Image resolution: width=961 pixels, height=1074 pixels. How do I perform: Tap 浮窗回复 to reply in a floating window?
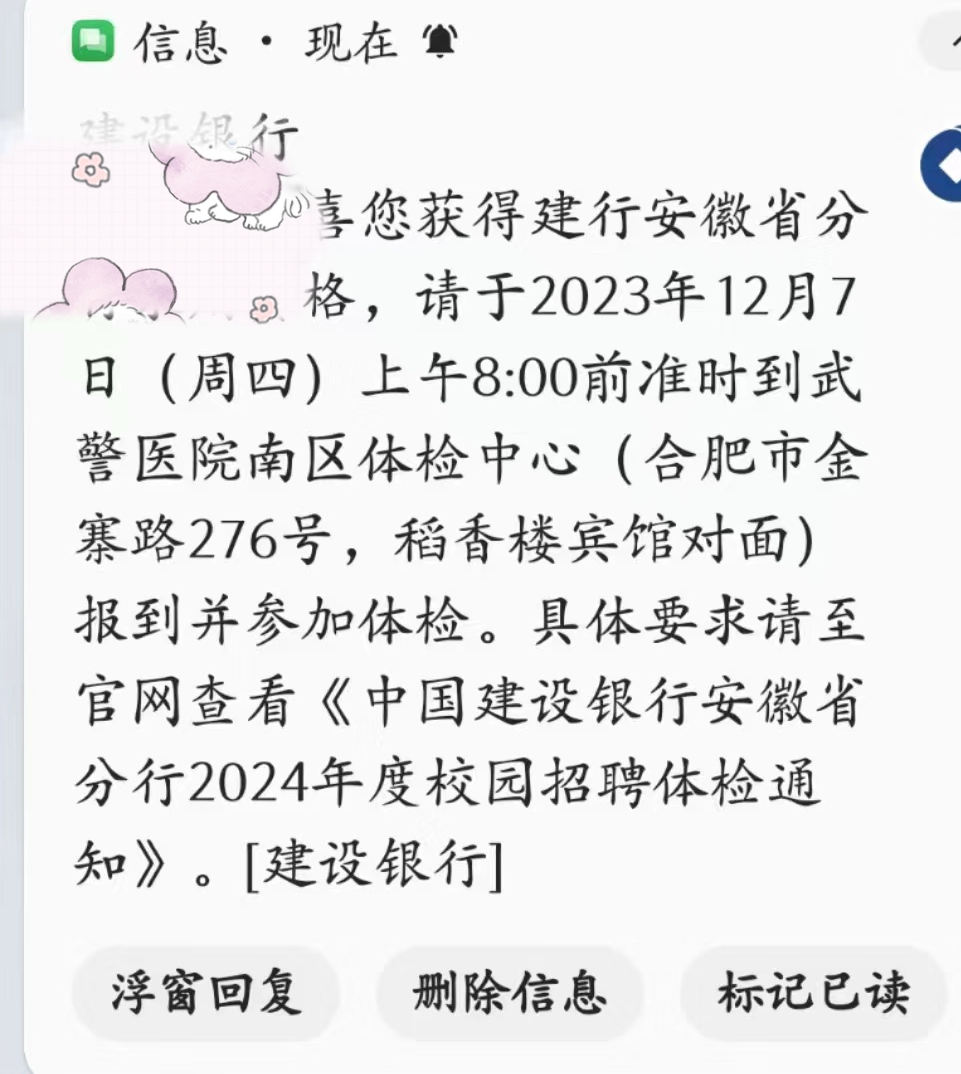[x=206, y=993]
